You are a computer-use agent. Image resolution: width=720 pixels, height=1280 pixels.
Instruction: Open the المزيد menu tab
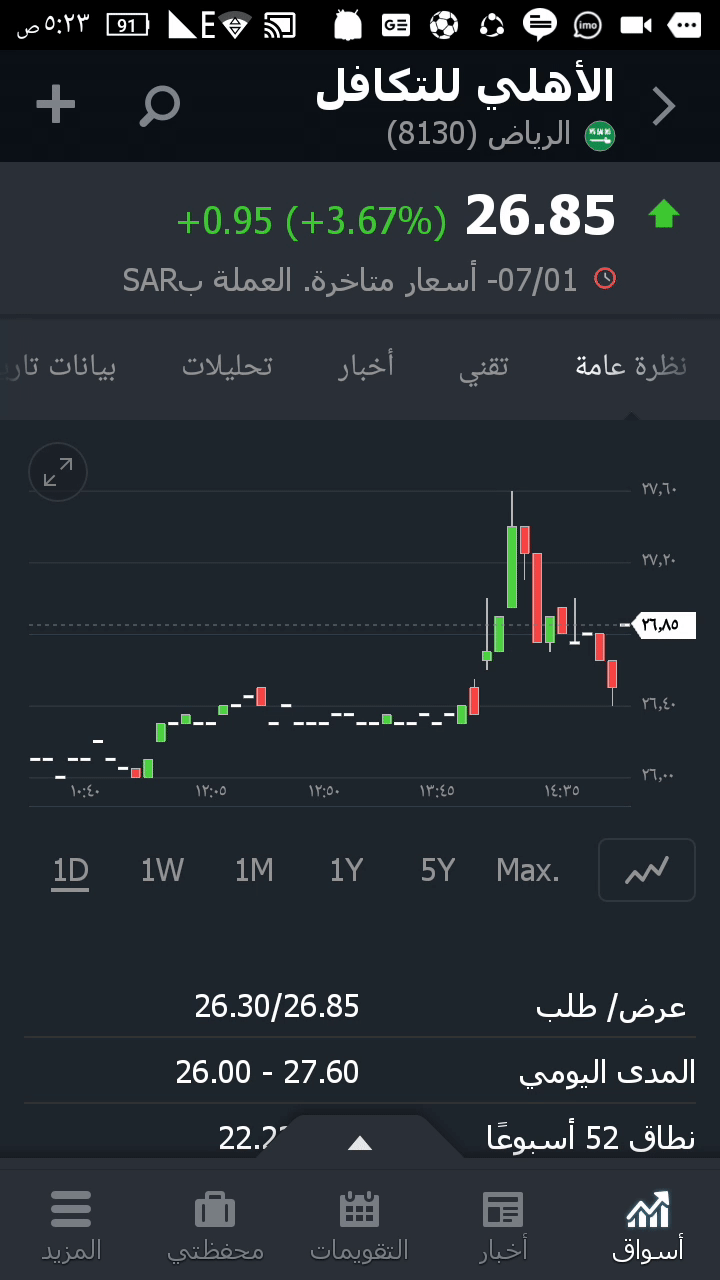(71, 1225)
